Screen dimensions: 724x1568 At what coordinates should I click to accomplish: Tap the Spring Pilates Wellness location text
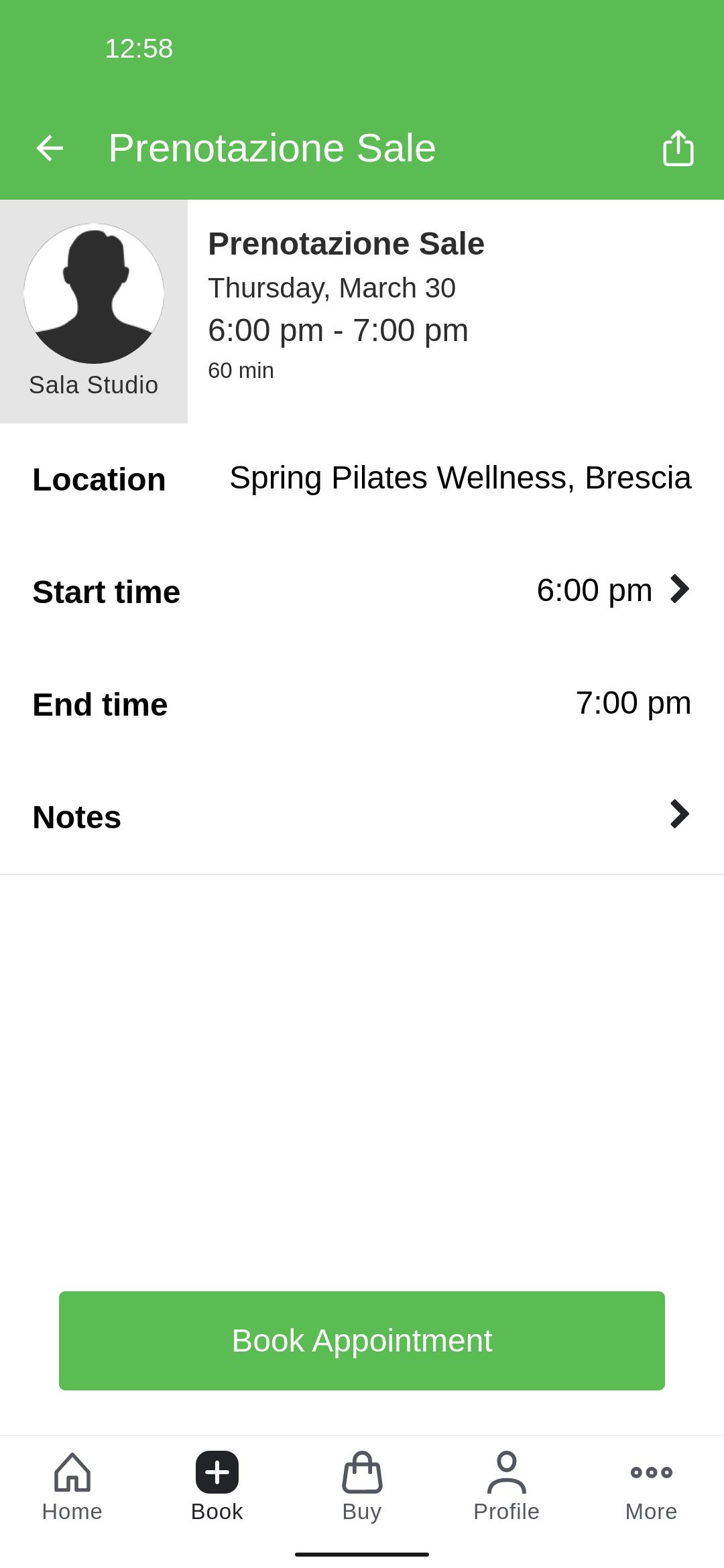[x=460, y=478]
